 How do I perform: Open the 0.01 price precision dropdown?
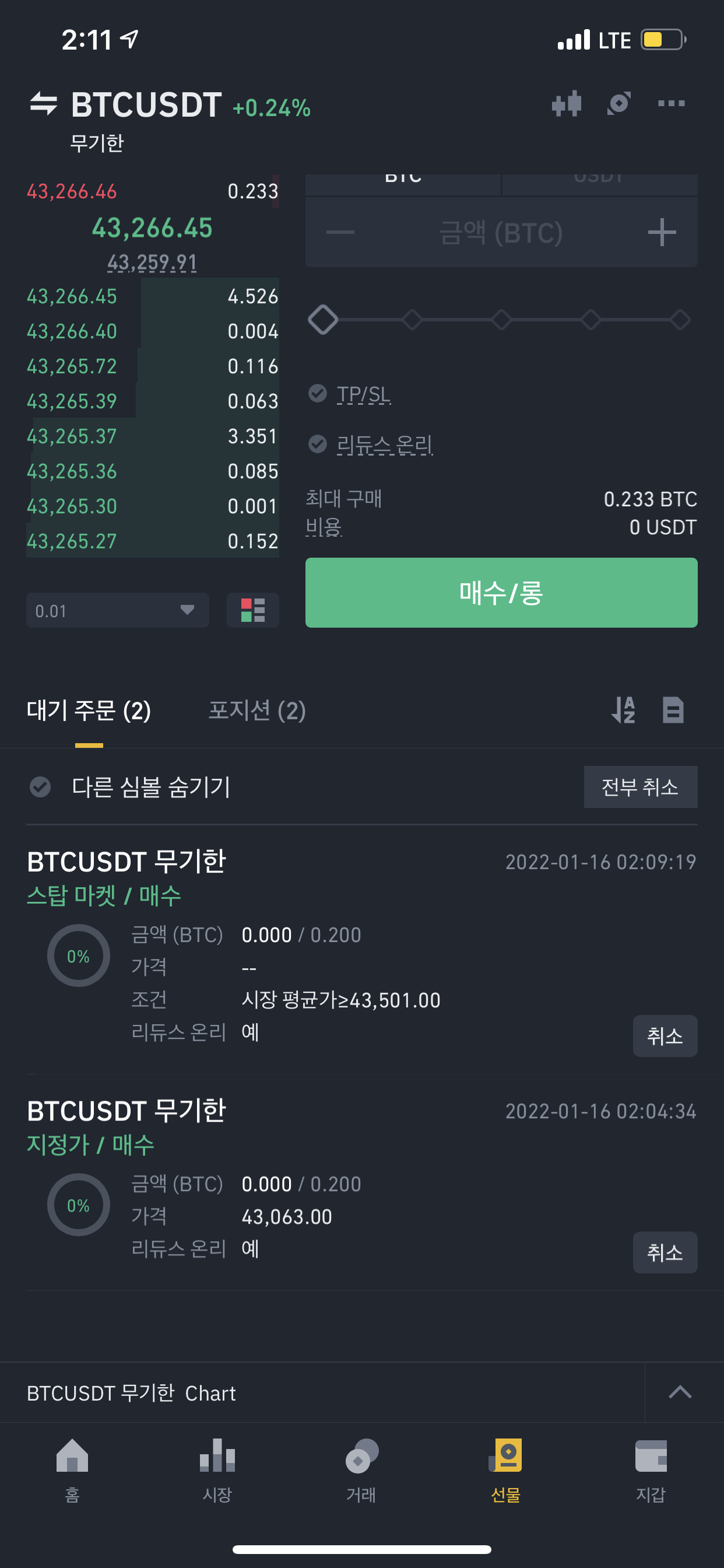click(x=117, y=611)
